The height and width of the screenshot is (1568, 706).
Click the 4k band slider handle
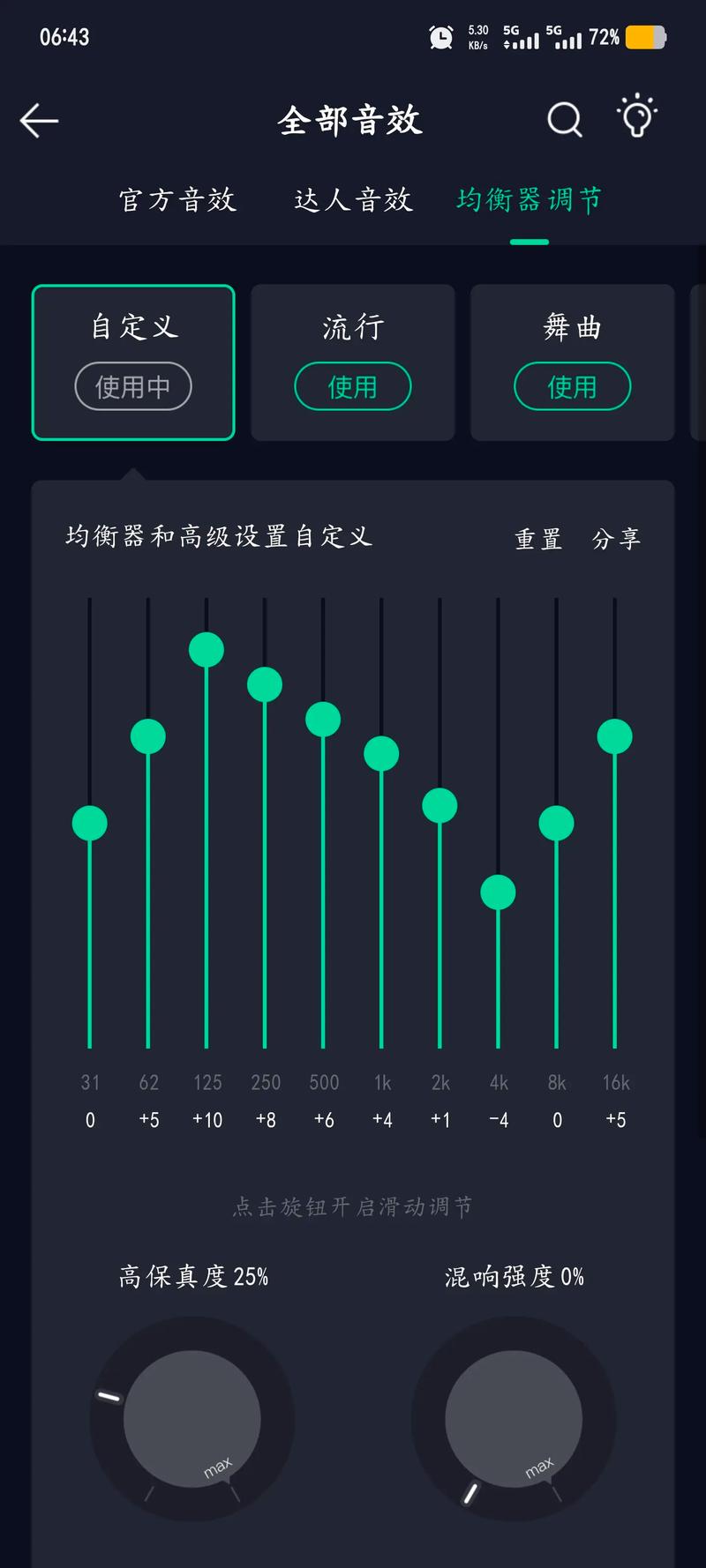coord(498,892)
